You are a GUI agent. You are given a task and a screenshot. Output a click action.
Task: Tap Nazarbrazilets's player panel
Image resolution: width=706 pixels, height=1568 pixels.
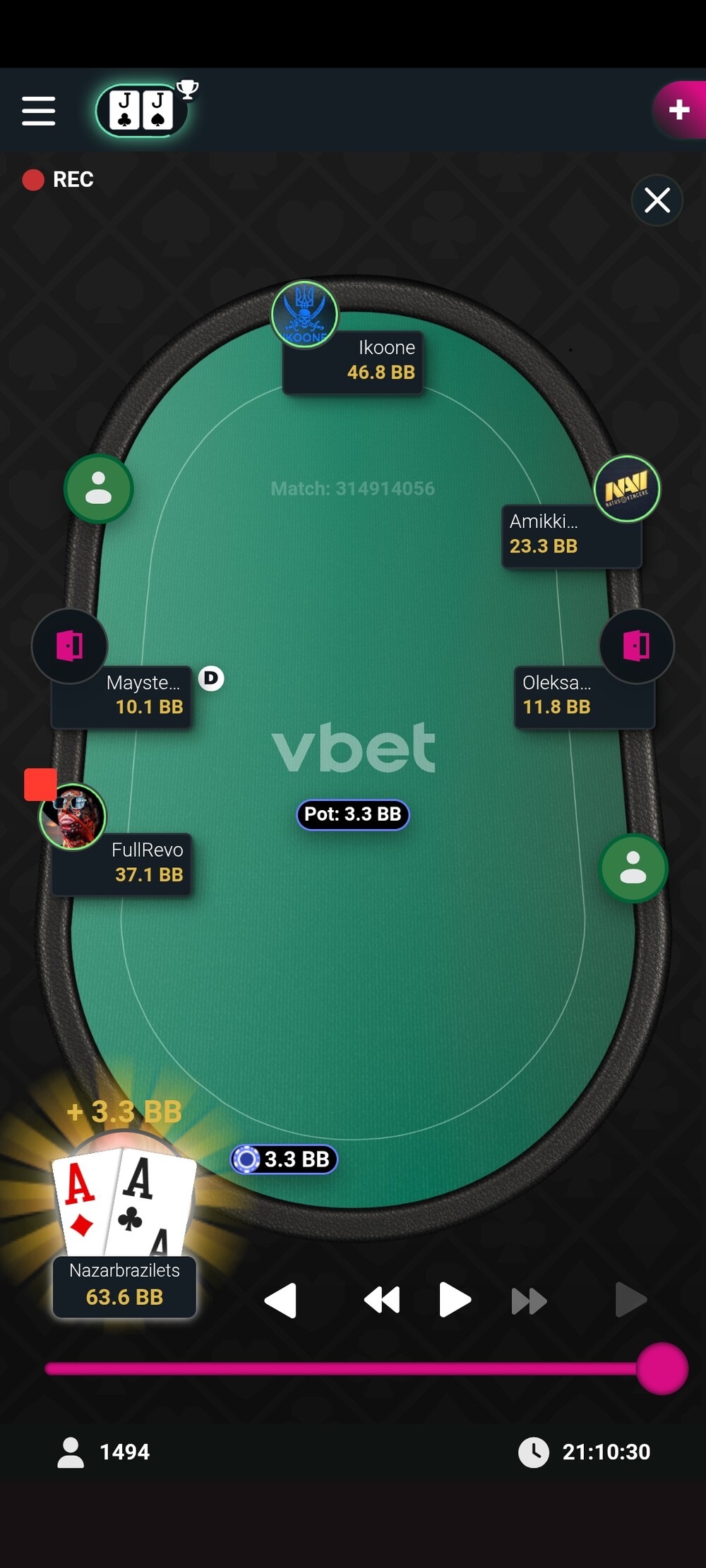click(x=124, y=1286)
